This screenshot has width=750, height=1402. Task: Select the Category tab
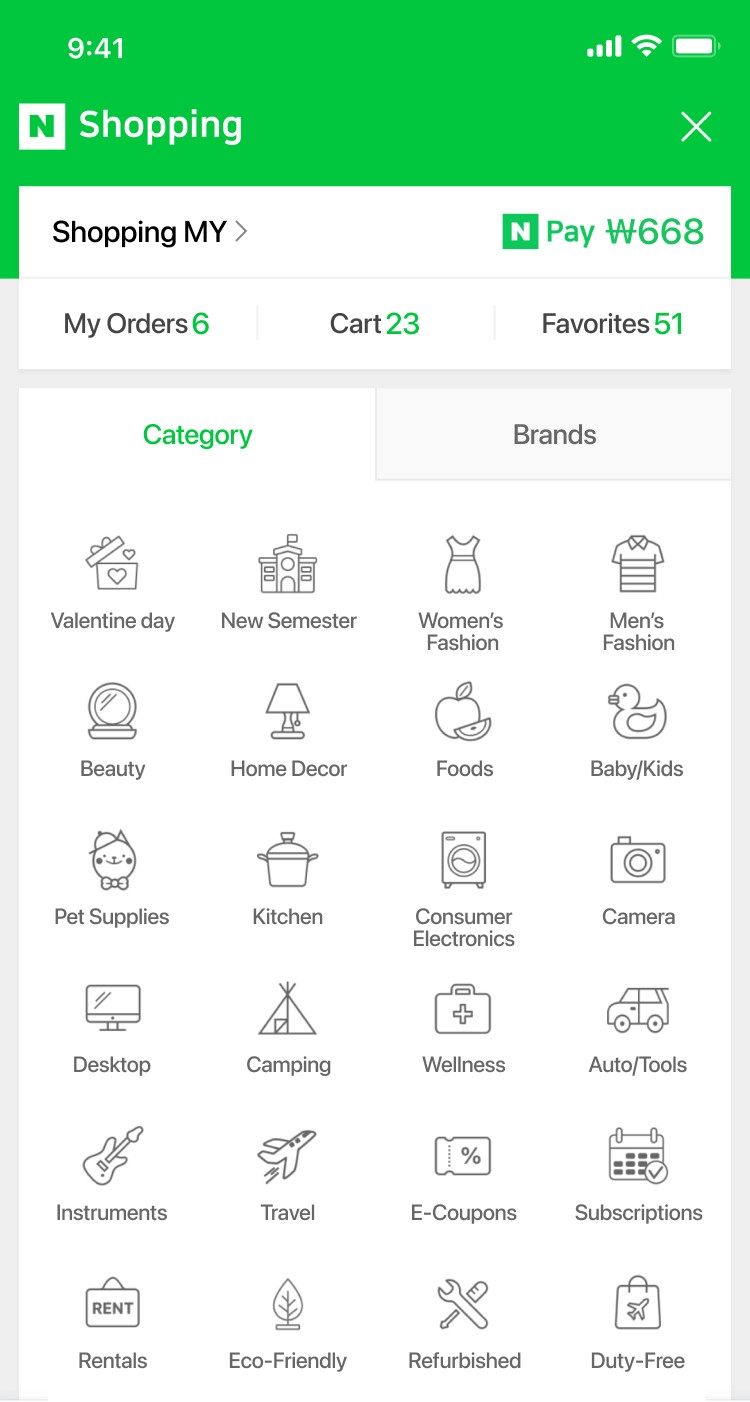click(x=197, y=435)
